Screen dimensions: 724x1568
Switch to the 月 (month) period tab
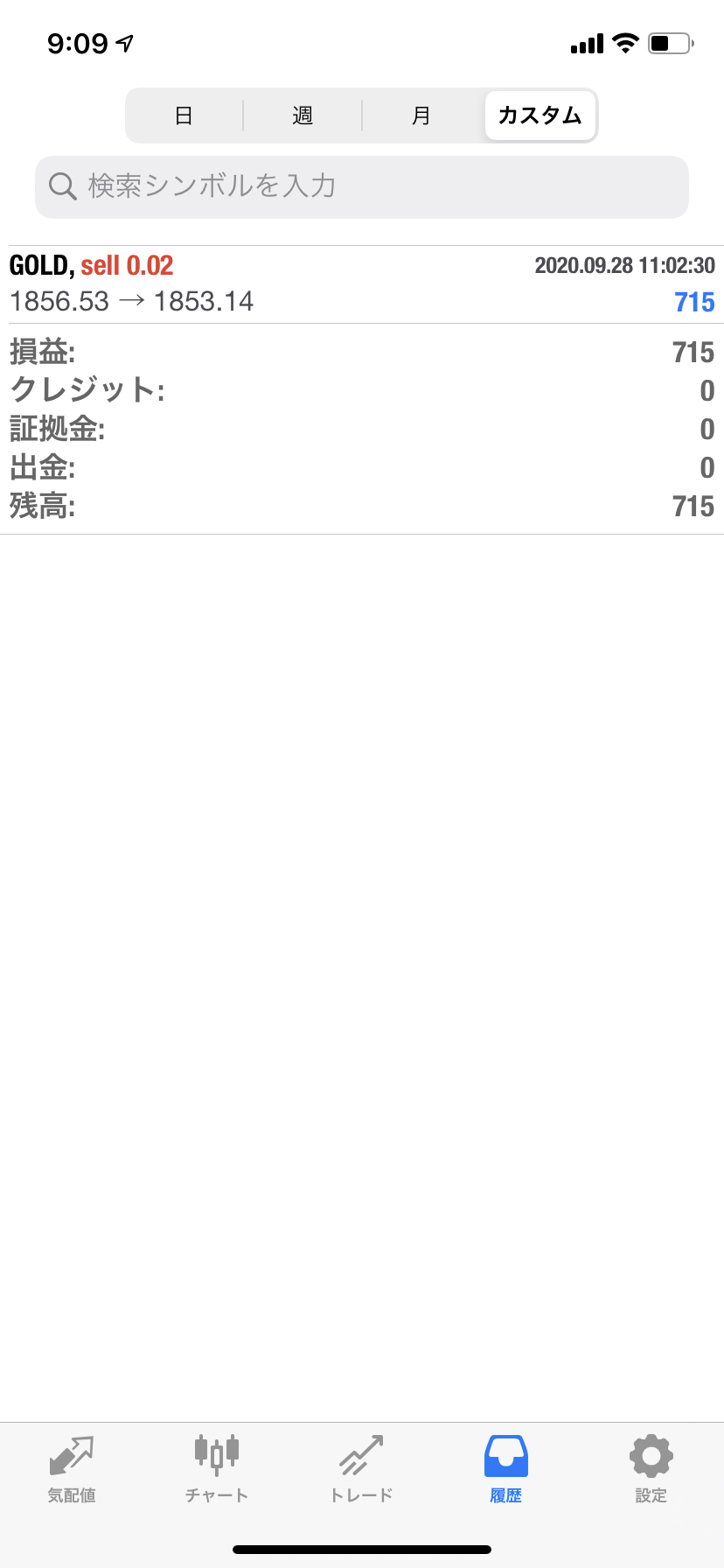point(421,115)
